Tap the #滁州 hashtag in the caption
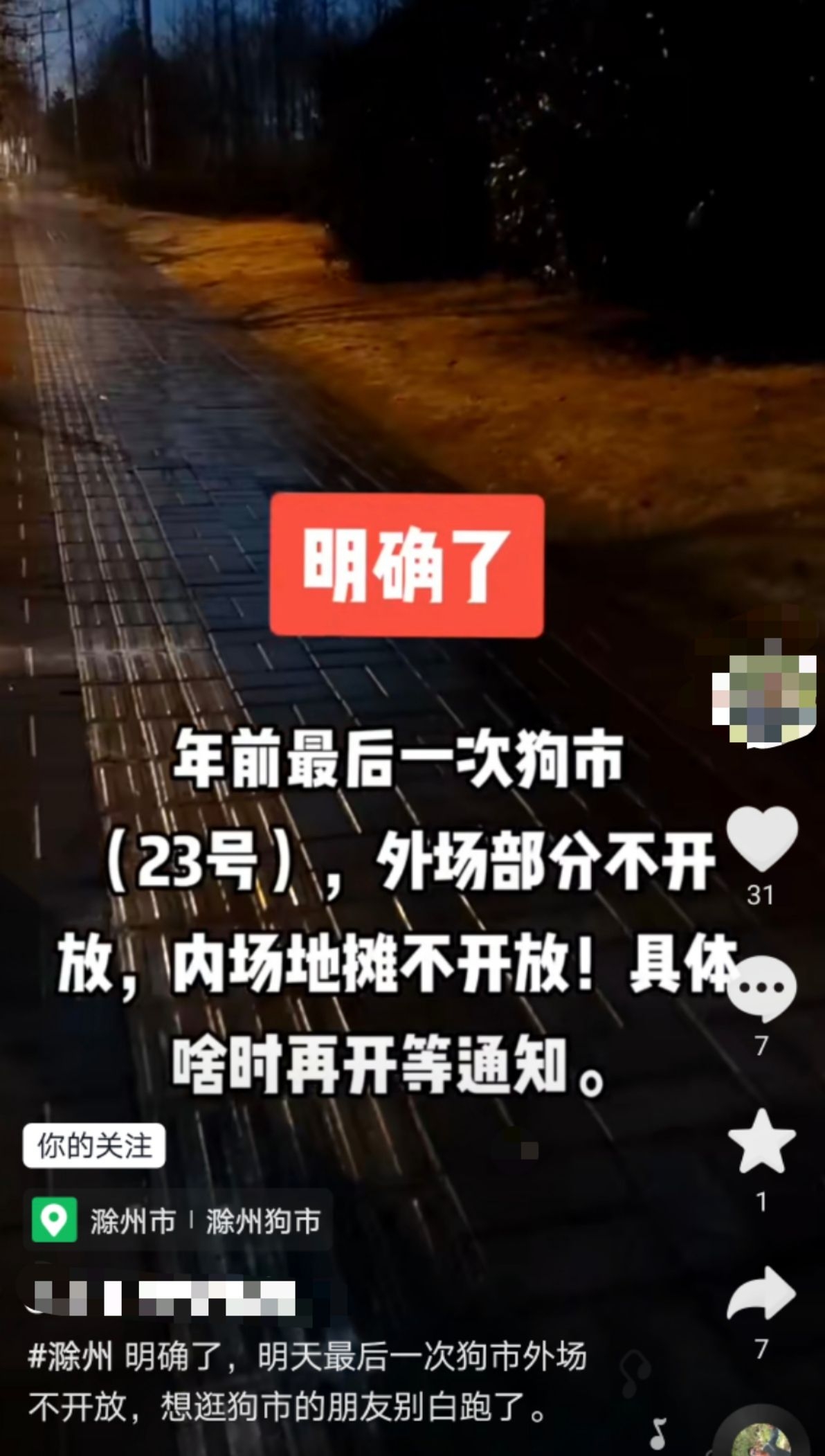The image size is (825, 1456). (70, 1356)
